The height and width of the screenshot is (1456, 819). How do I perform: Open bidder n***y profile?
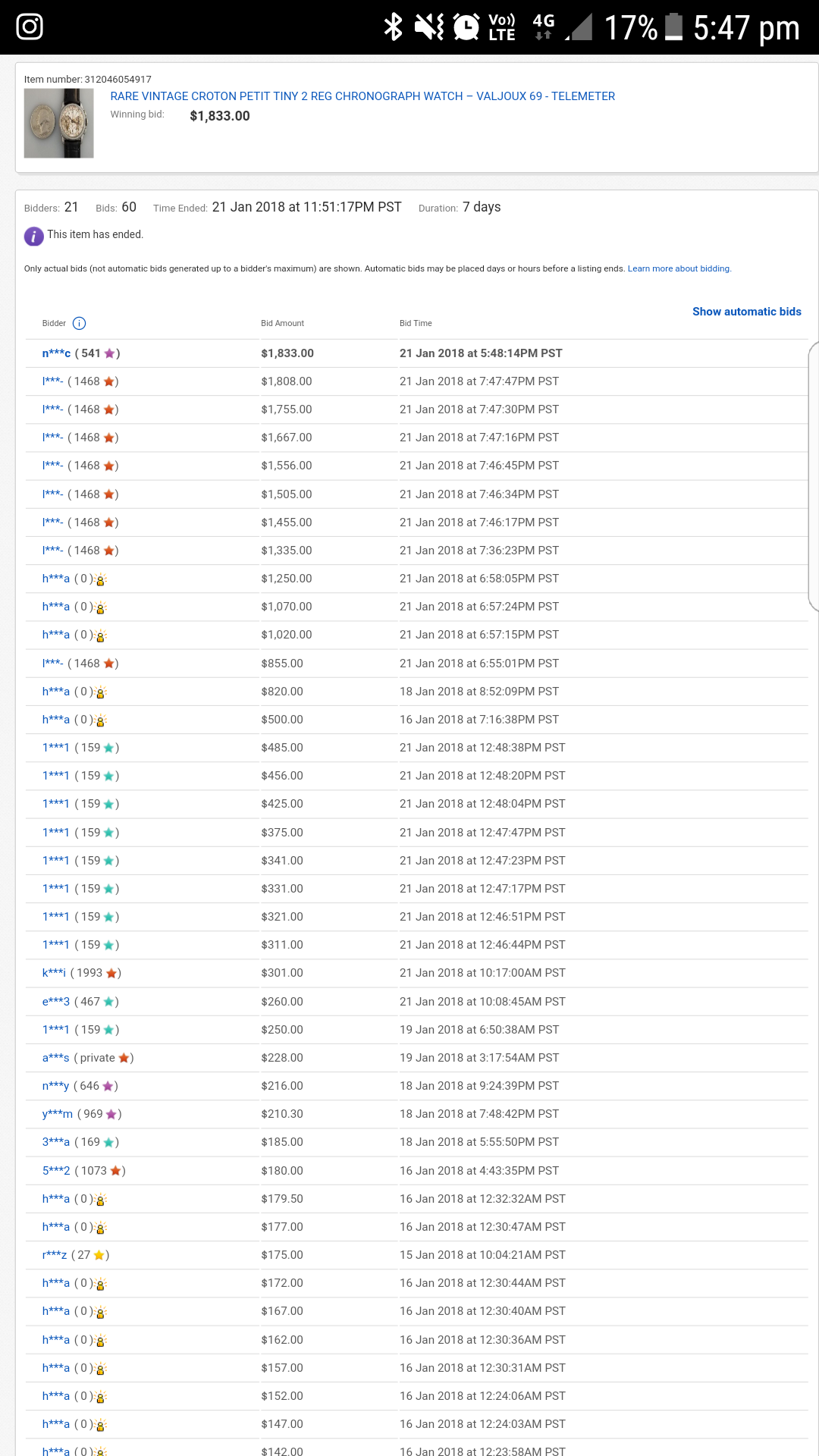click(x=55, y=1086)
